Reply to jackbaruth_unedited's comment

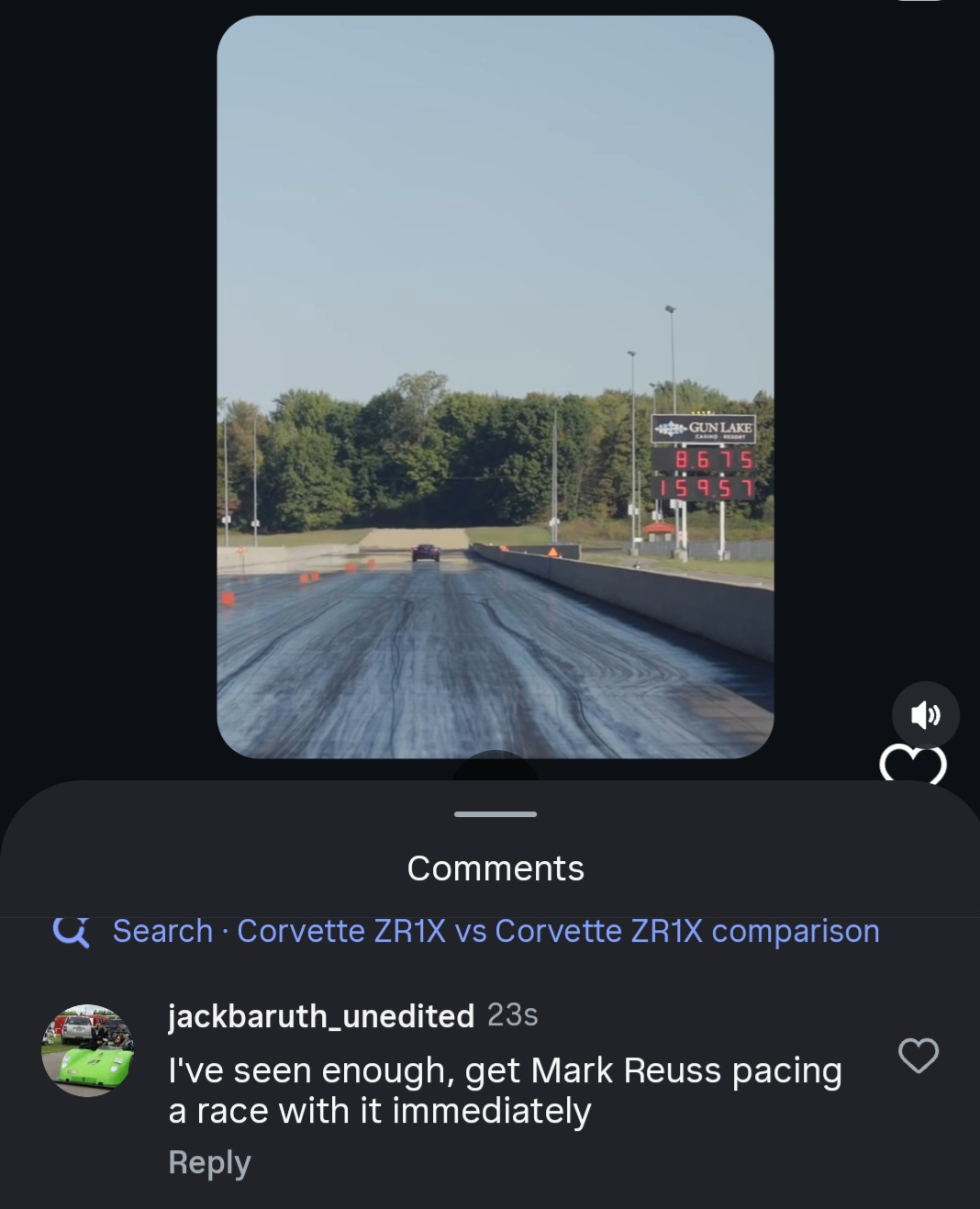[209, 1162]
